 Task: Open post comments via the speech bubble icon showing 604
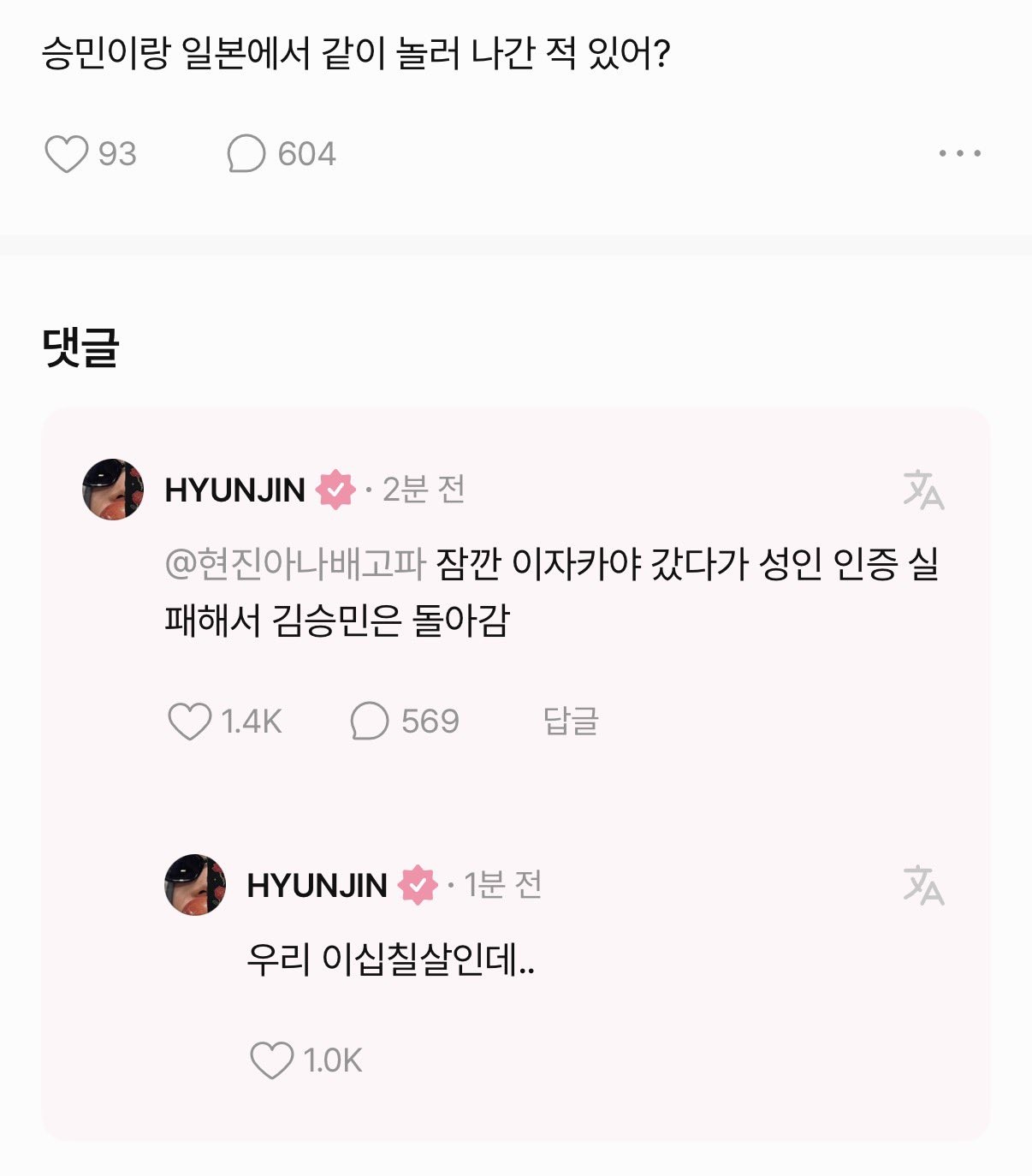point(250,154)
